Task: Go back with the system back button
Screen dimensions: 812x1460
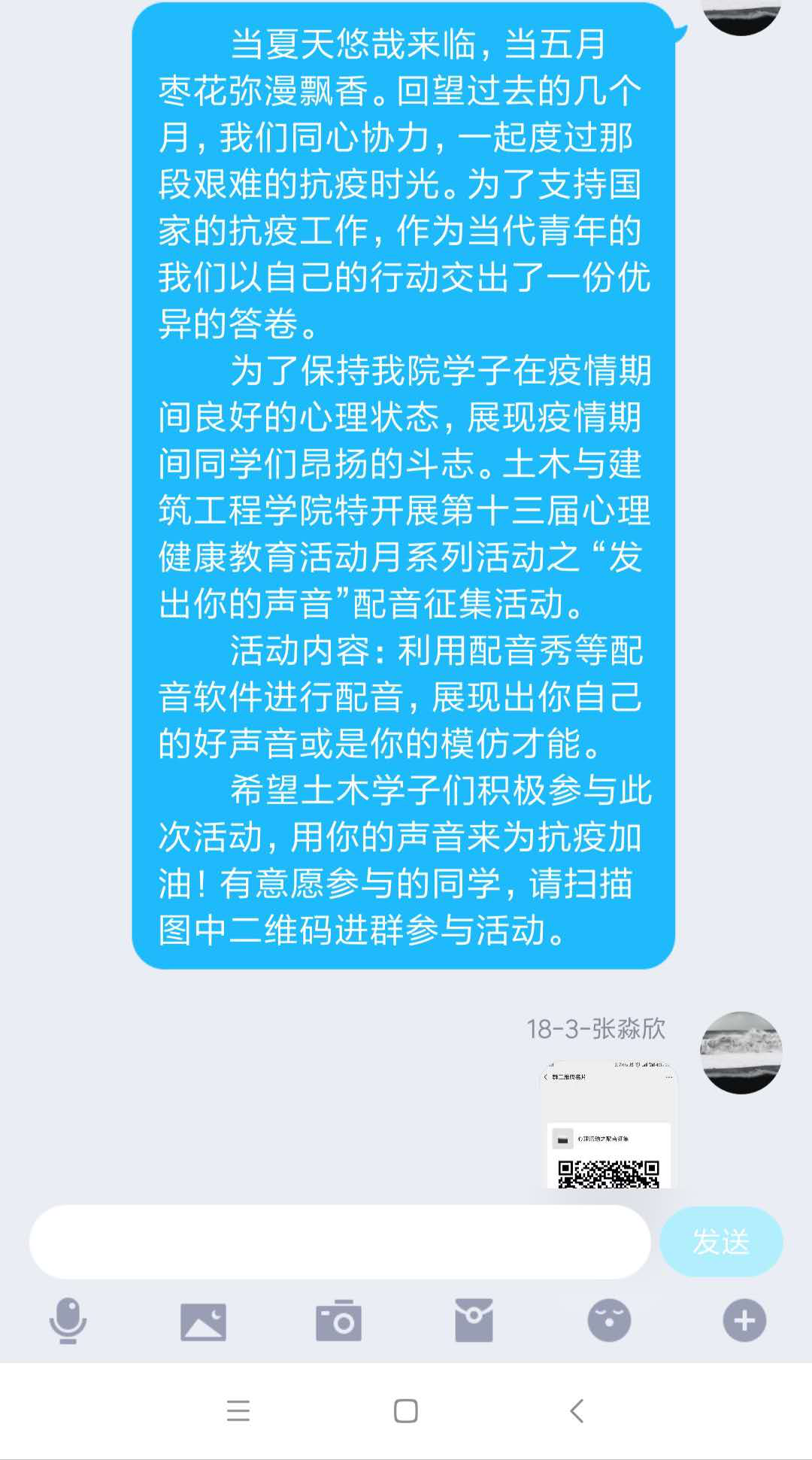Action: [577, 1410]
